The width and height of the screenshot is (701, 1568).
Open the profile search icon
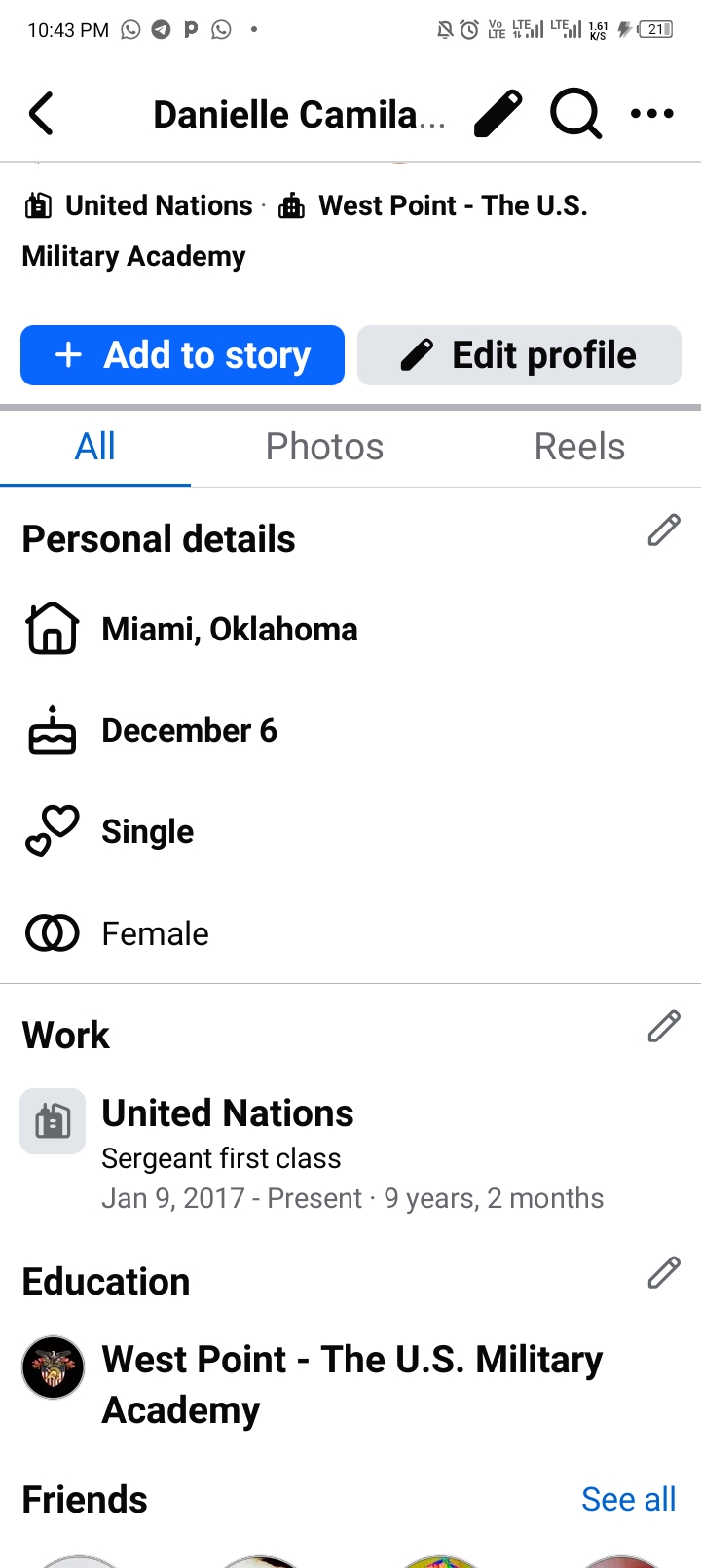(x=575, y=113)
